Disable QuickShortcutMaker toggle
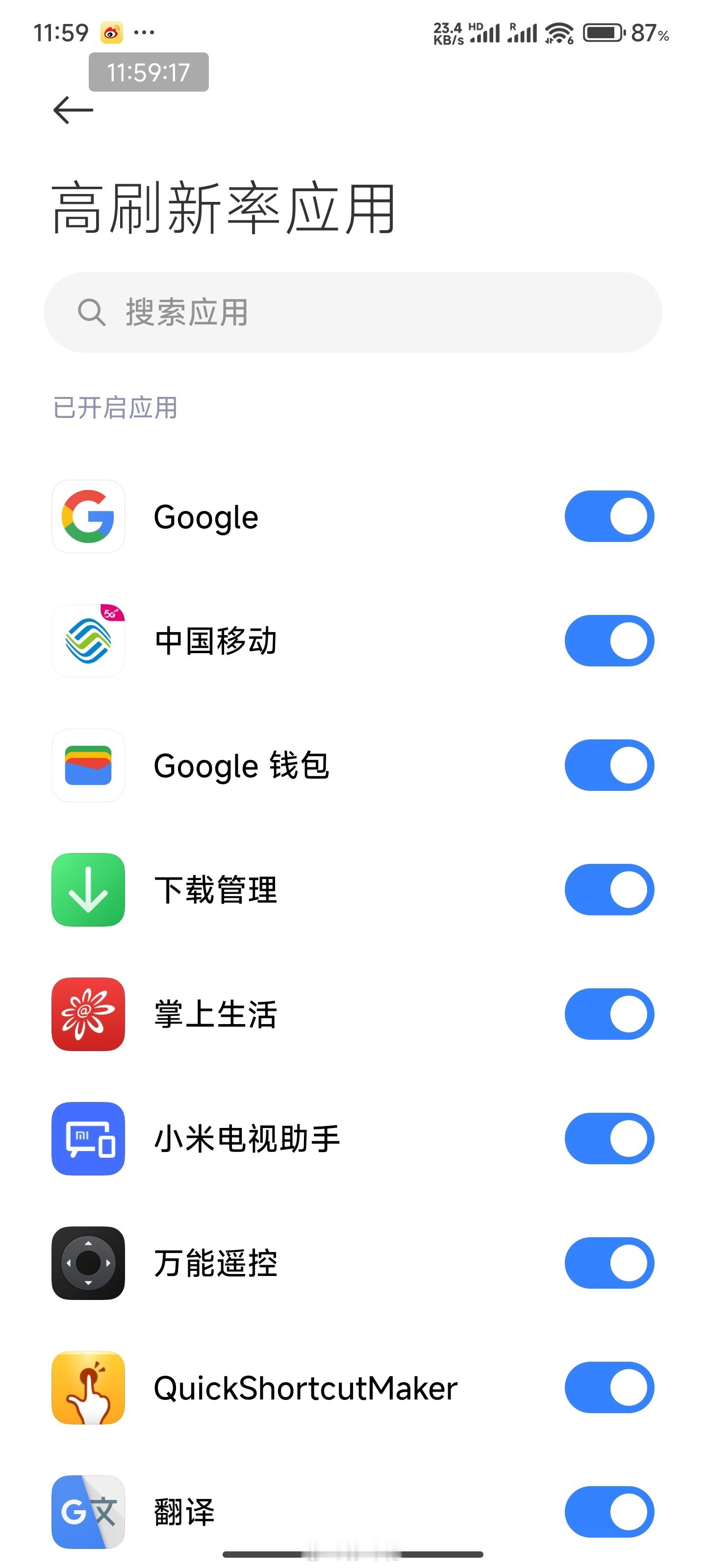Image resolution: width=706 pixels, height=1568 pixels. [609, 1388]
